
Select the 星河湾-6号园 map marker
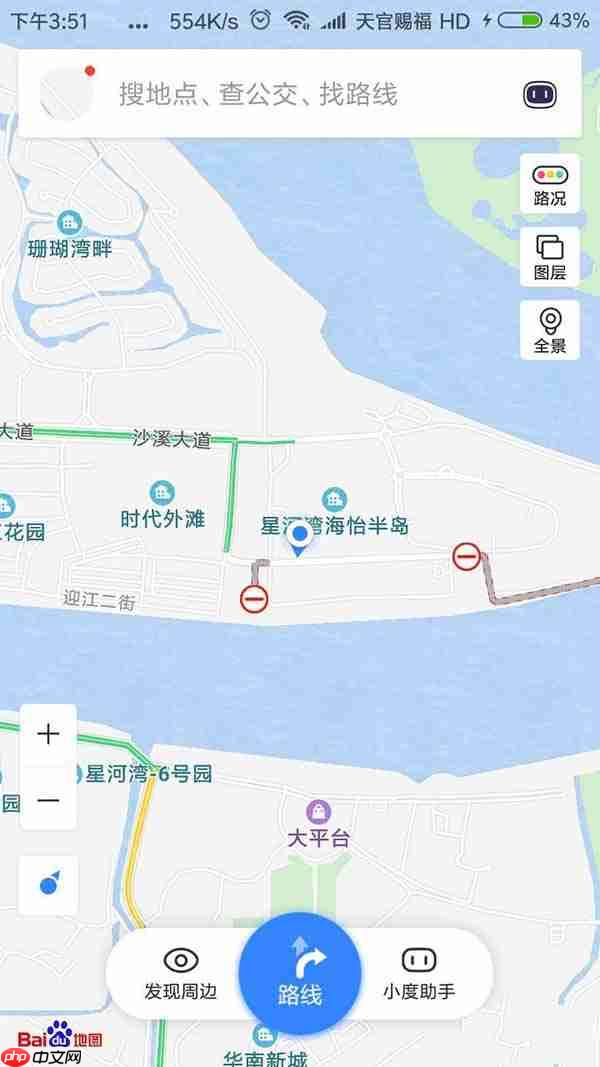coord(79,774)
